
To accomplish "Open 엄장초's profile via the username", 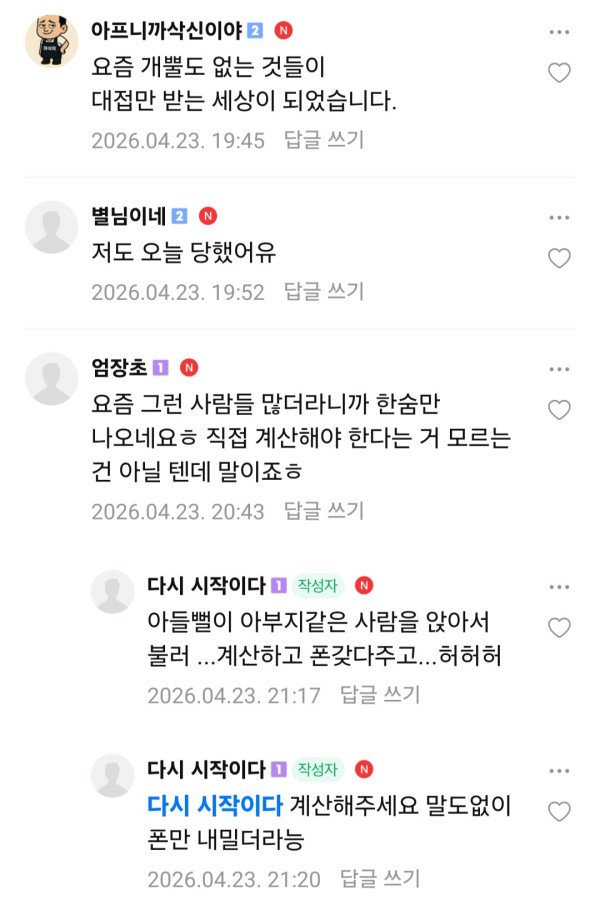I will [118, 368].
